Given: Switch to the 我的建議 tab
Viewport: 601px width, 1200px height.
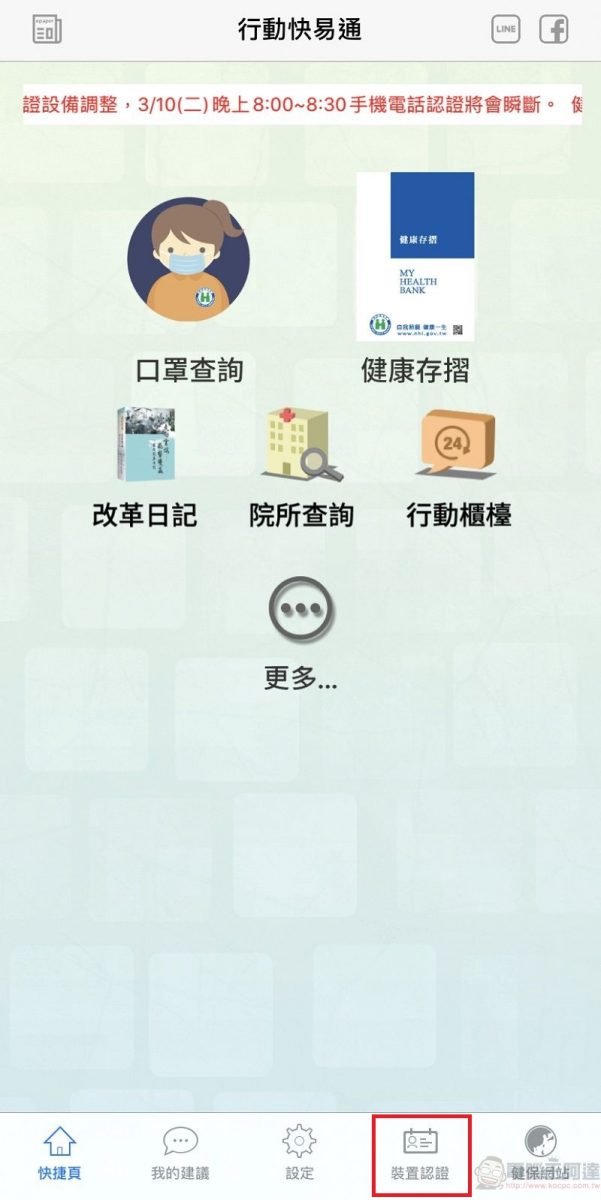Looking at the screenshot, I should point(180,1154).
